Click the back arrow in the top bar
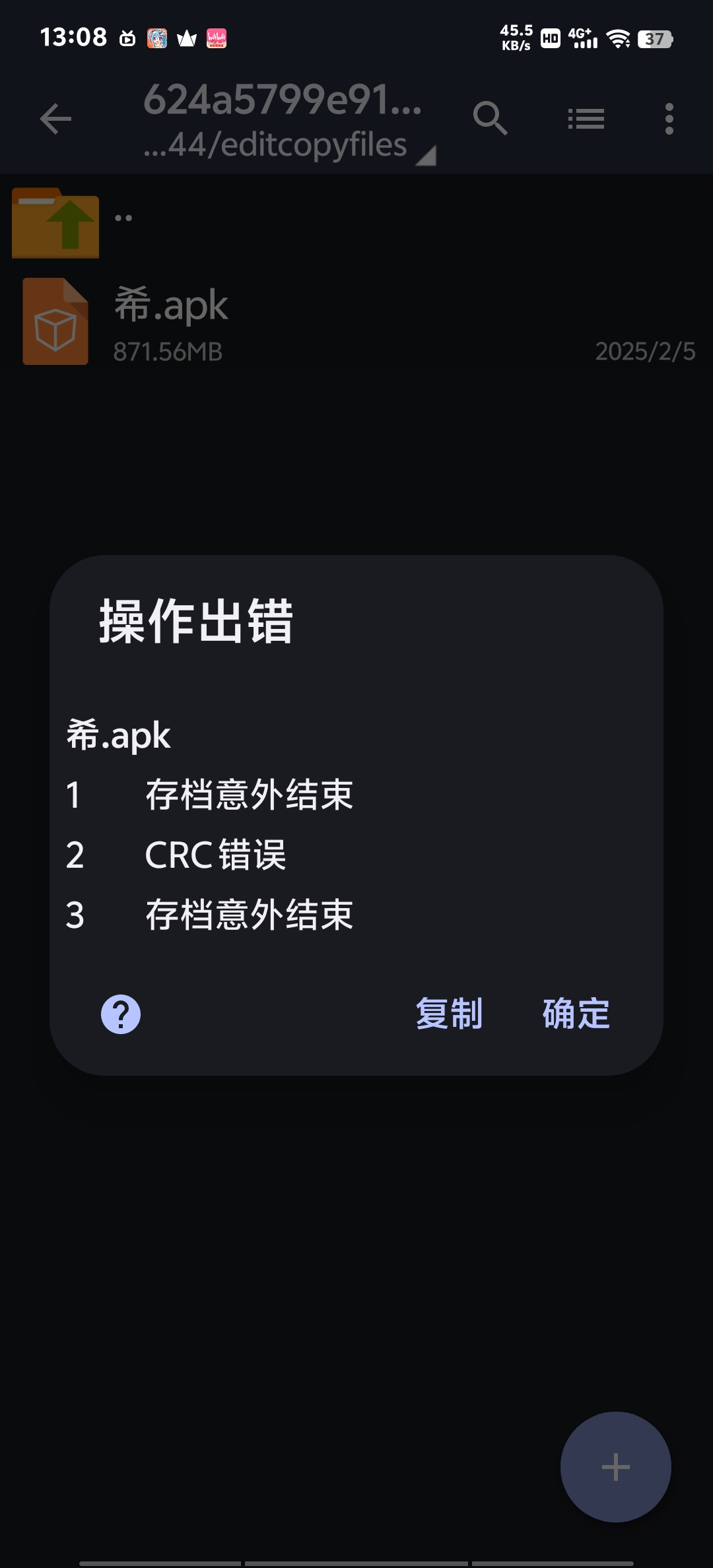 click(55, 119)
